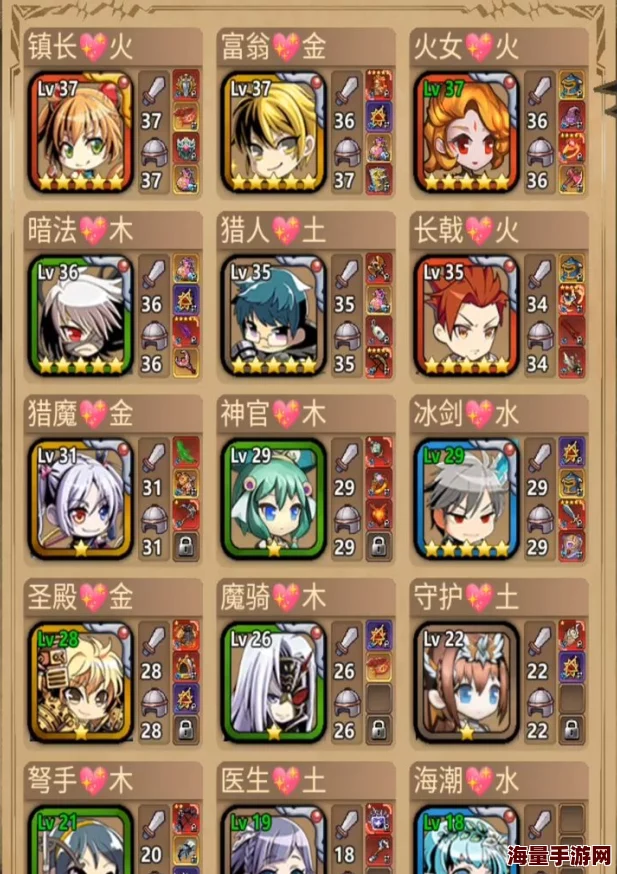
Task: View the 冰剑 hero card
Action: coord(467,498)
